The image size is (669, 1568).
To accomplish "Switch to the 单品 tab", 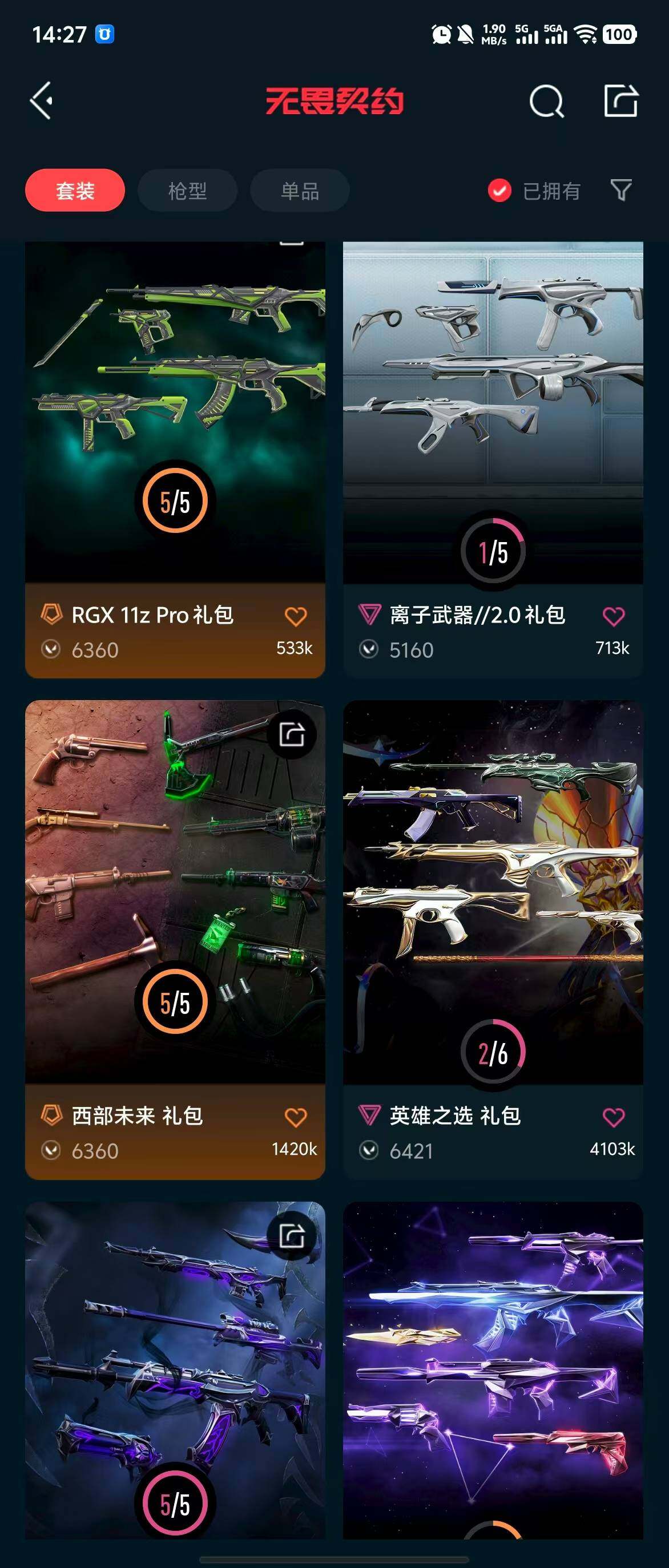I will pos(300,191).
